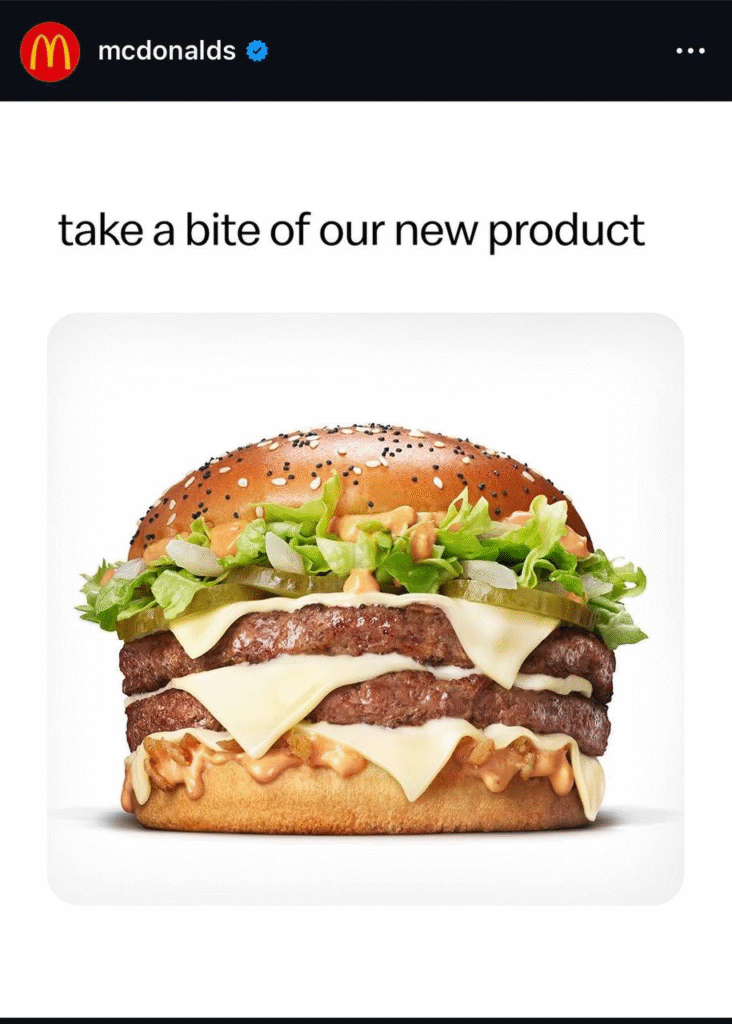Open the mcdonalds username profile link

coord(166,51)
